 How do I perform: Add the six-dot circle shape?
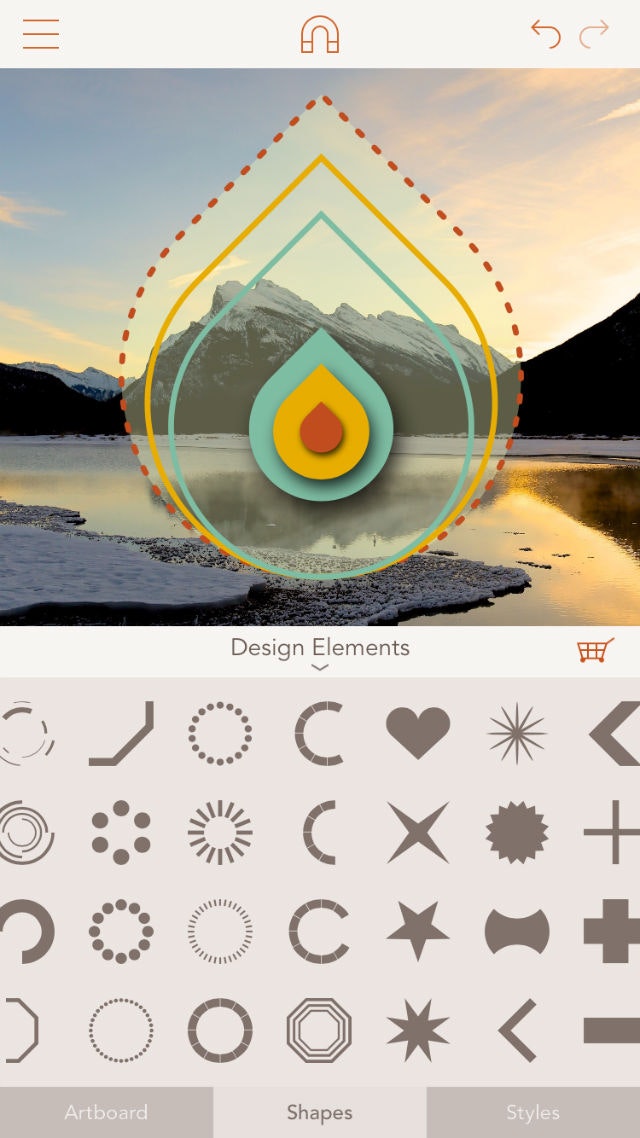click(121, 832)
